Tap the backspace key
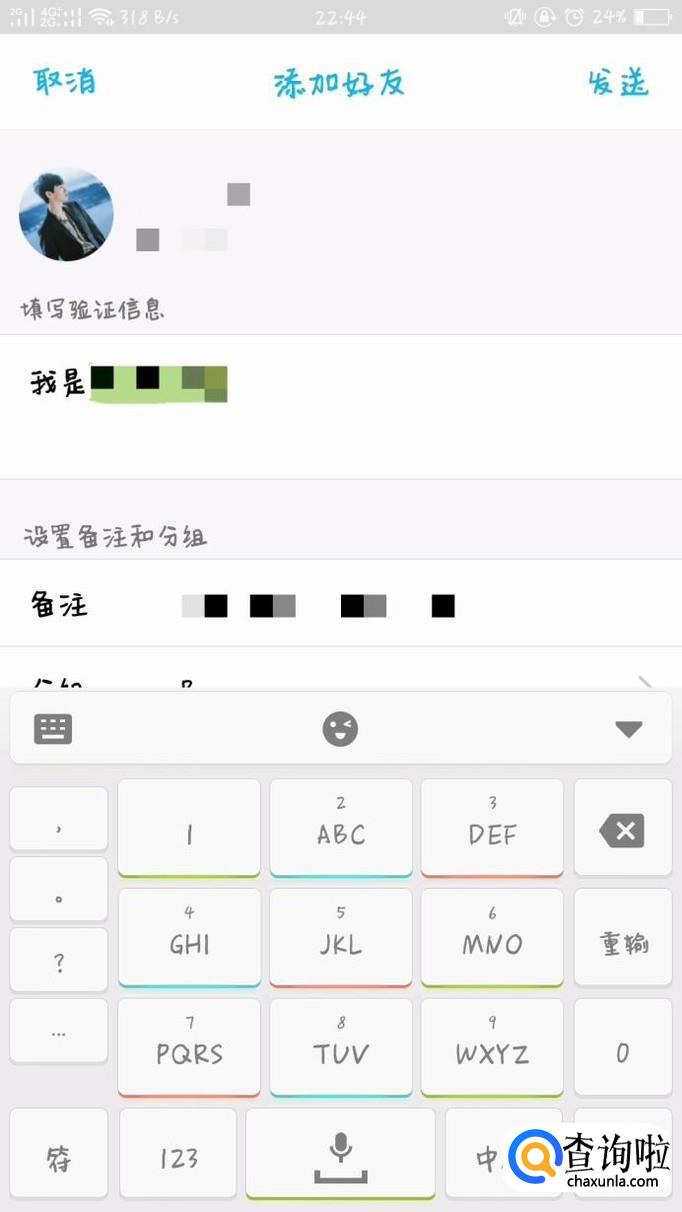 coord(622,830)
